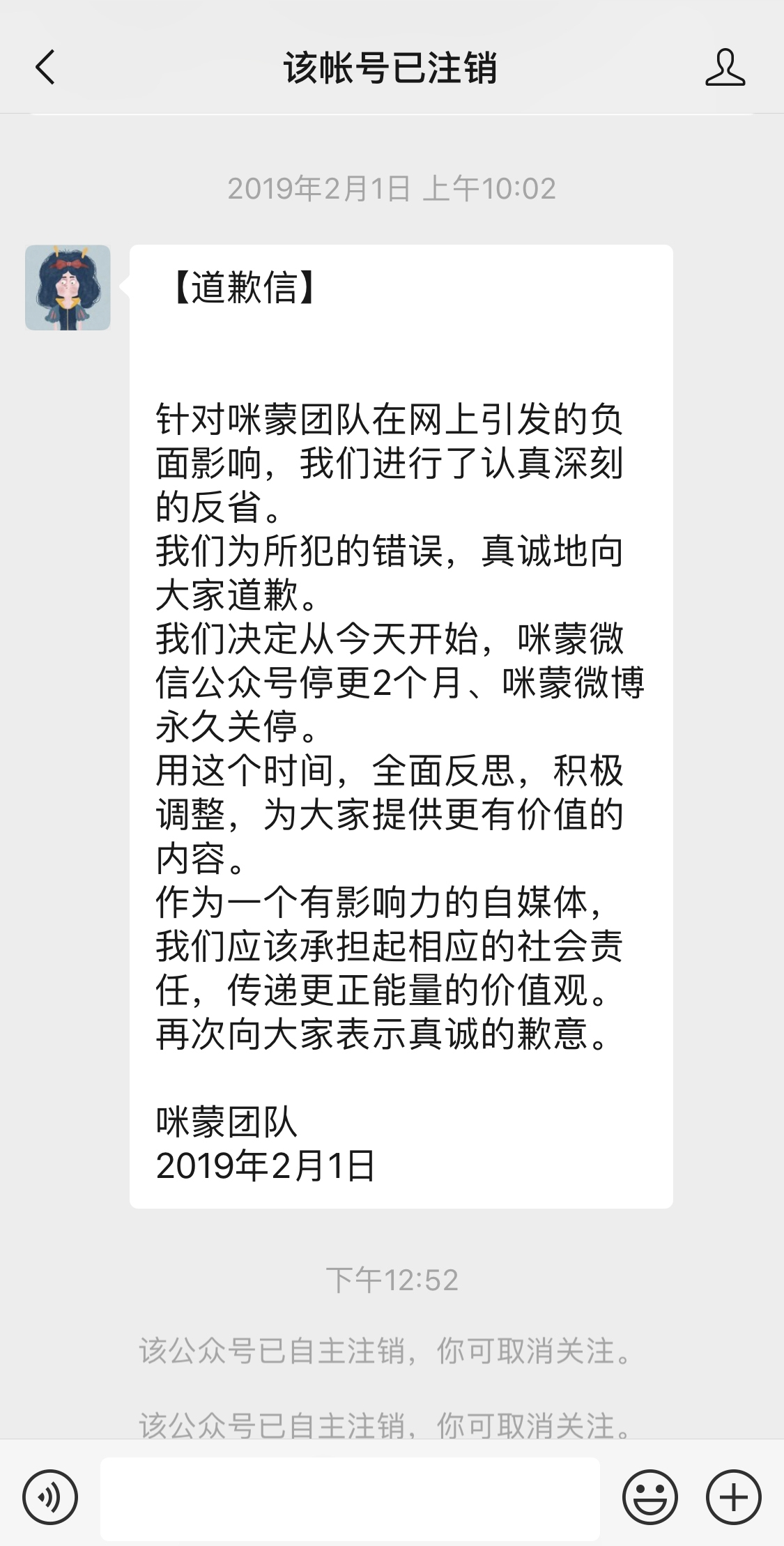Open the plus attachments menu
This screenshot has height=1546, width=784.
click(x=734, y=1497)
